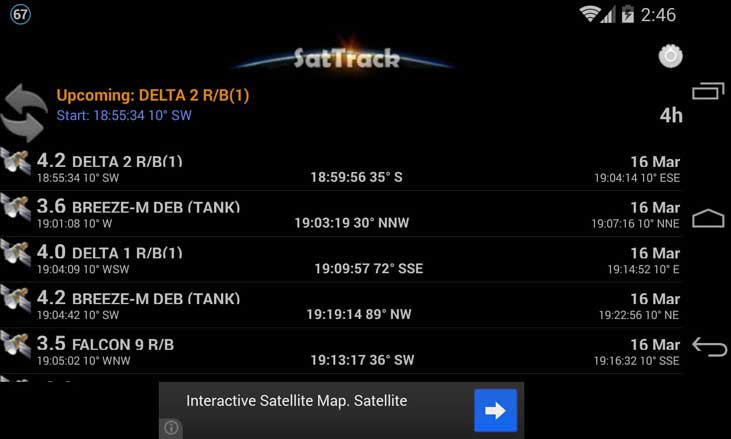
Task: Open BREEZE-M DEB (TANK) pass at 19:04:42
Action: pyautogui.click(x=340, y=306)
